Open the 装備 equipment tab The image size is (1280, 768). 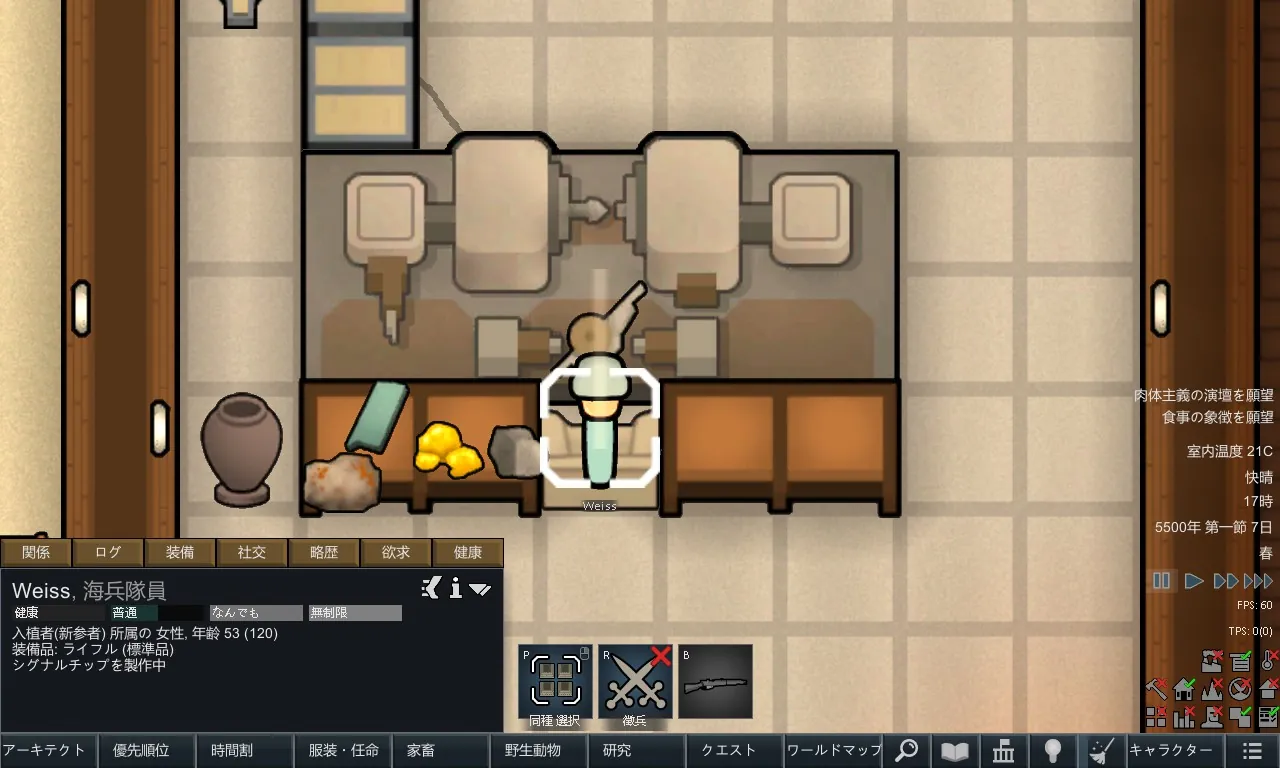[x=180, y=552]
